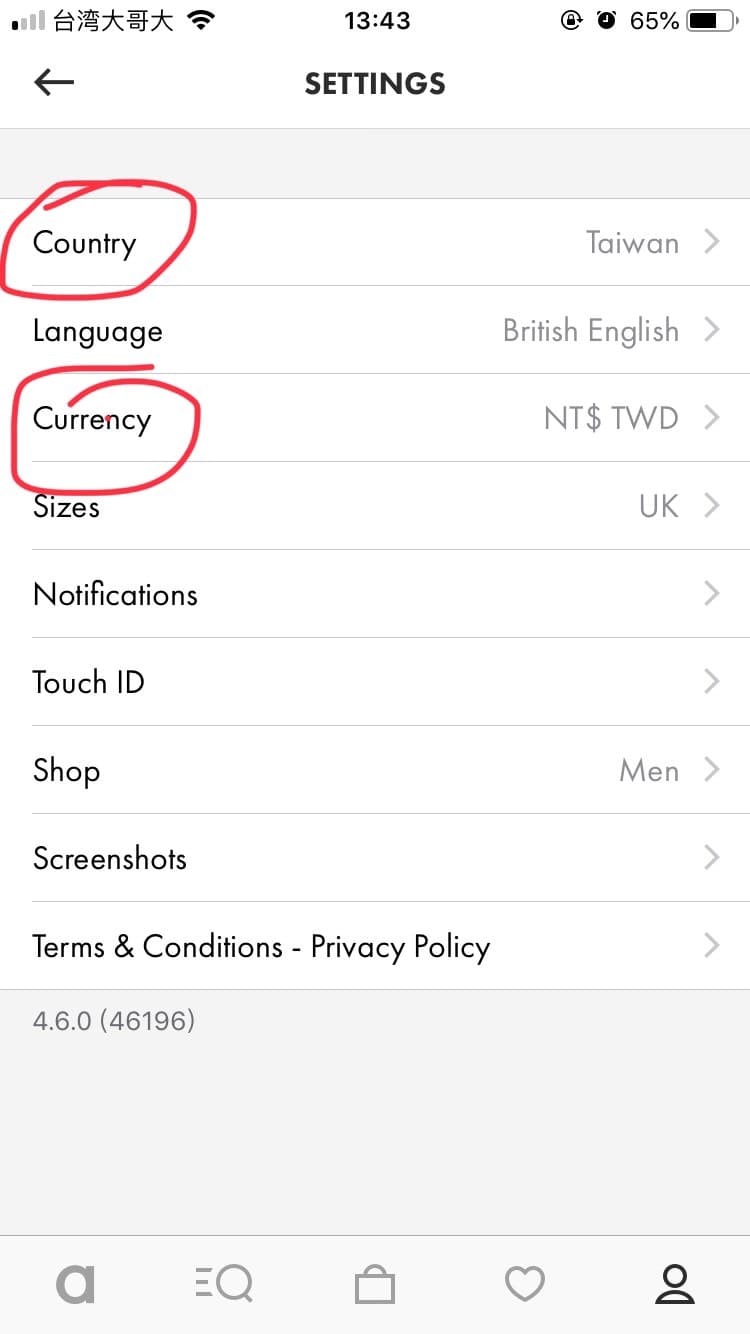Open the saved items heart tab
This screenshot has width=750, height=1334.
(x=525, y=1284)
